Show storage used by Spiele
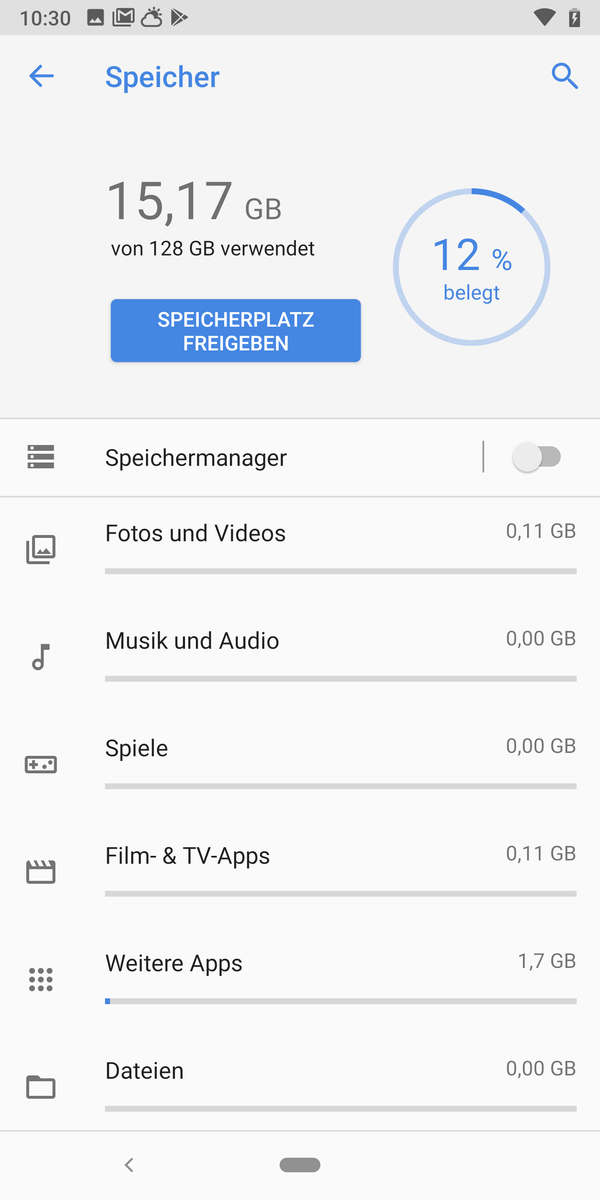 pos(300,762)
